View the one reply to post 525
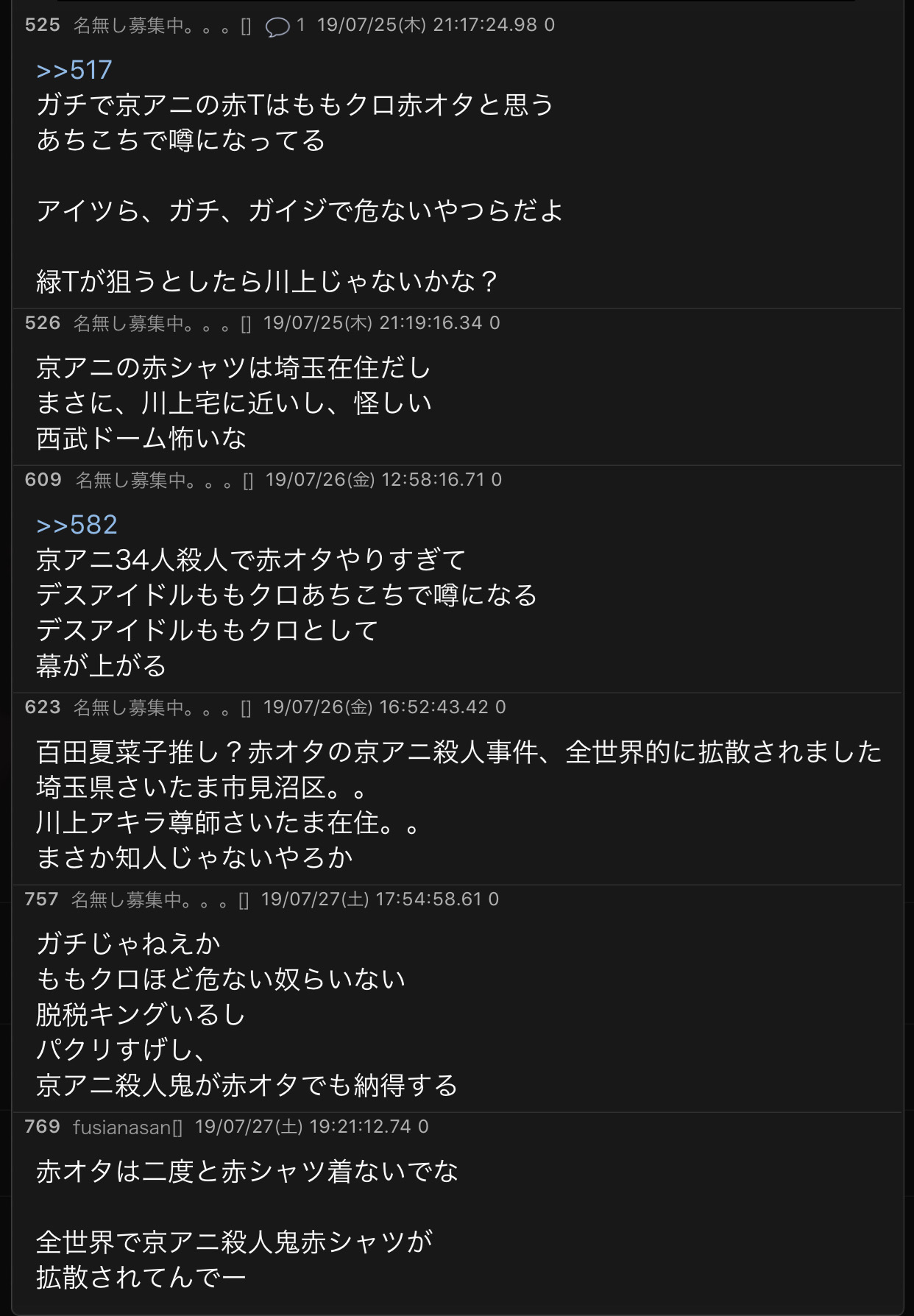 tap(284, 26)
